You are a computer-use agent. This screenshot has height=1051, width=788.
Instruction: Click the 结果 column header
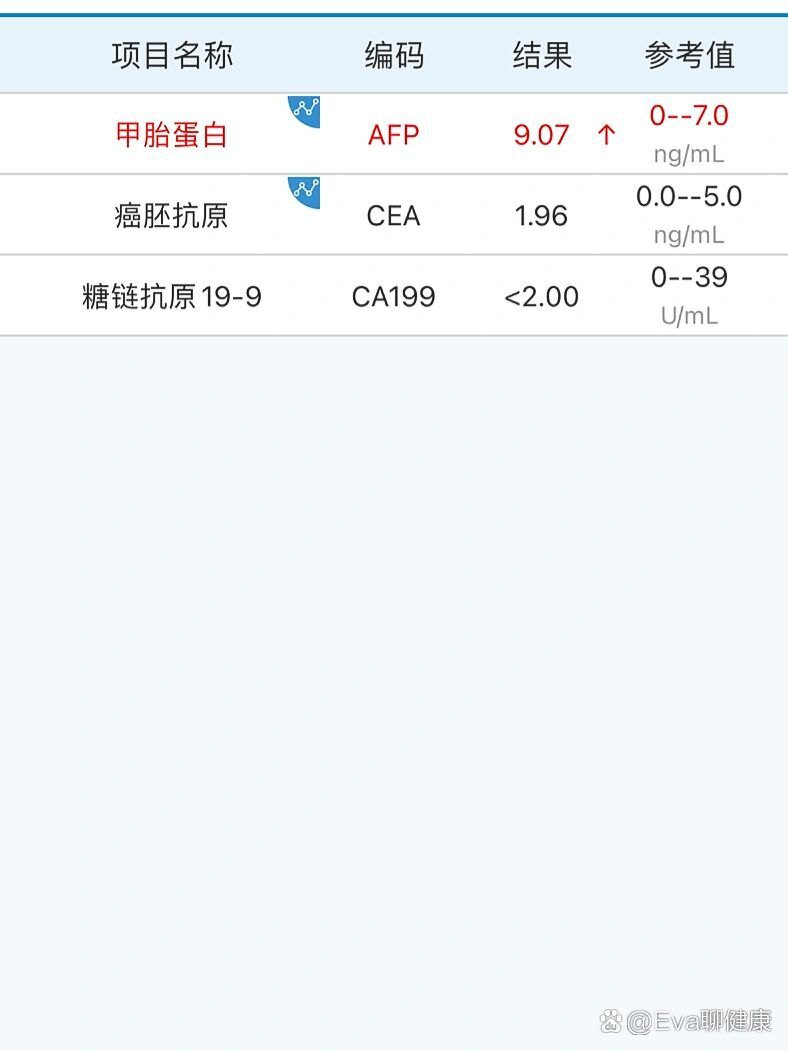[544, 56]
